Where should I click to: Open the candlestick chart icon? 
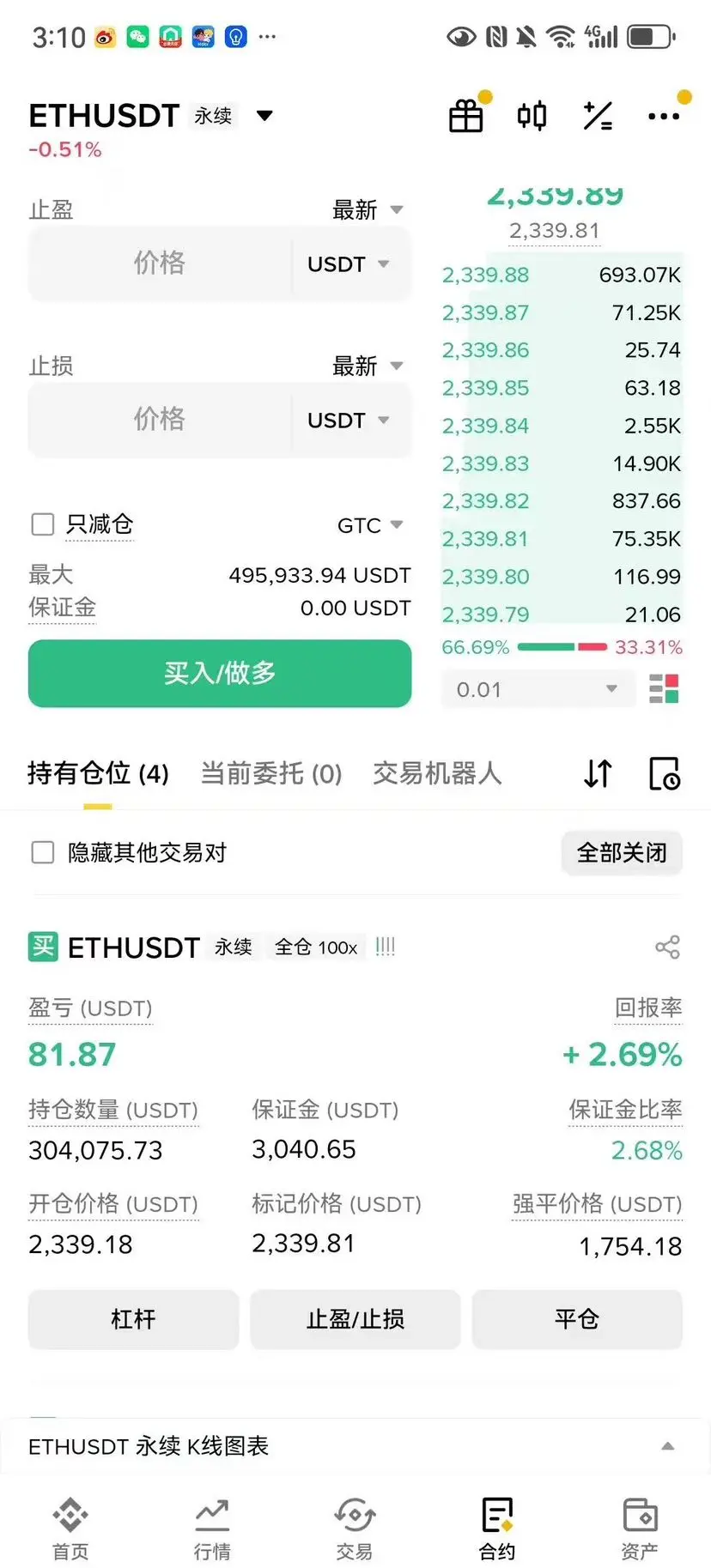tap(532, 116)
